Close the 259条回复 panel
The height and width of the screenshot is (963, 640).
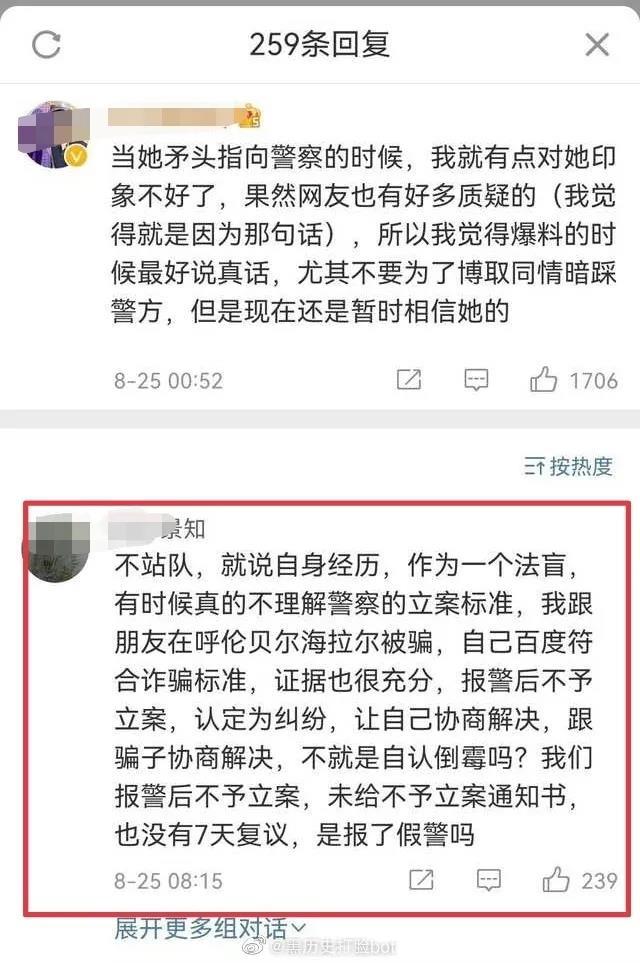click(597, 44)
